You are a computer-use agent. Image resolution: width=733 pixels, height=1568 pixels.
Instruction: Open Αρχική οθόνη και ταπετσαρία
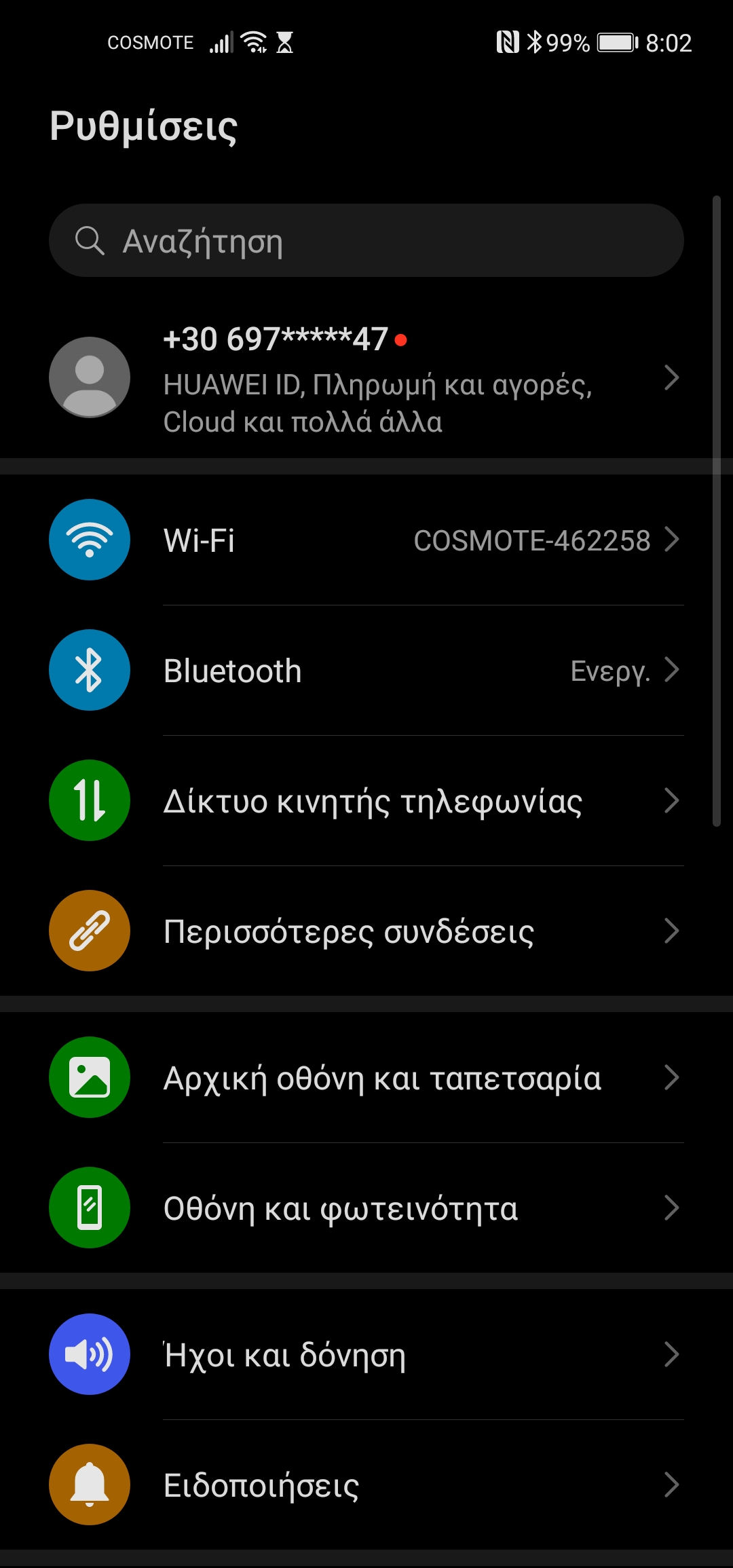[366, 1077]
